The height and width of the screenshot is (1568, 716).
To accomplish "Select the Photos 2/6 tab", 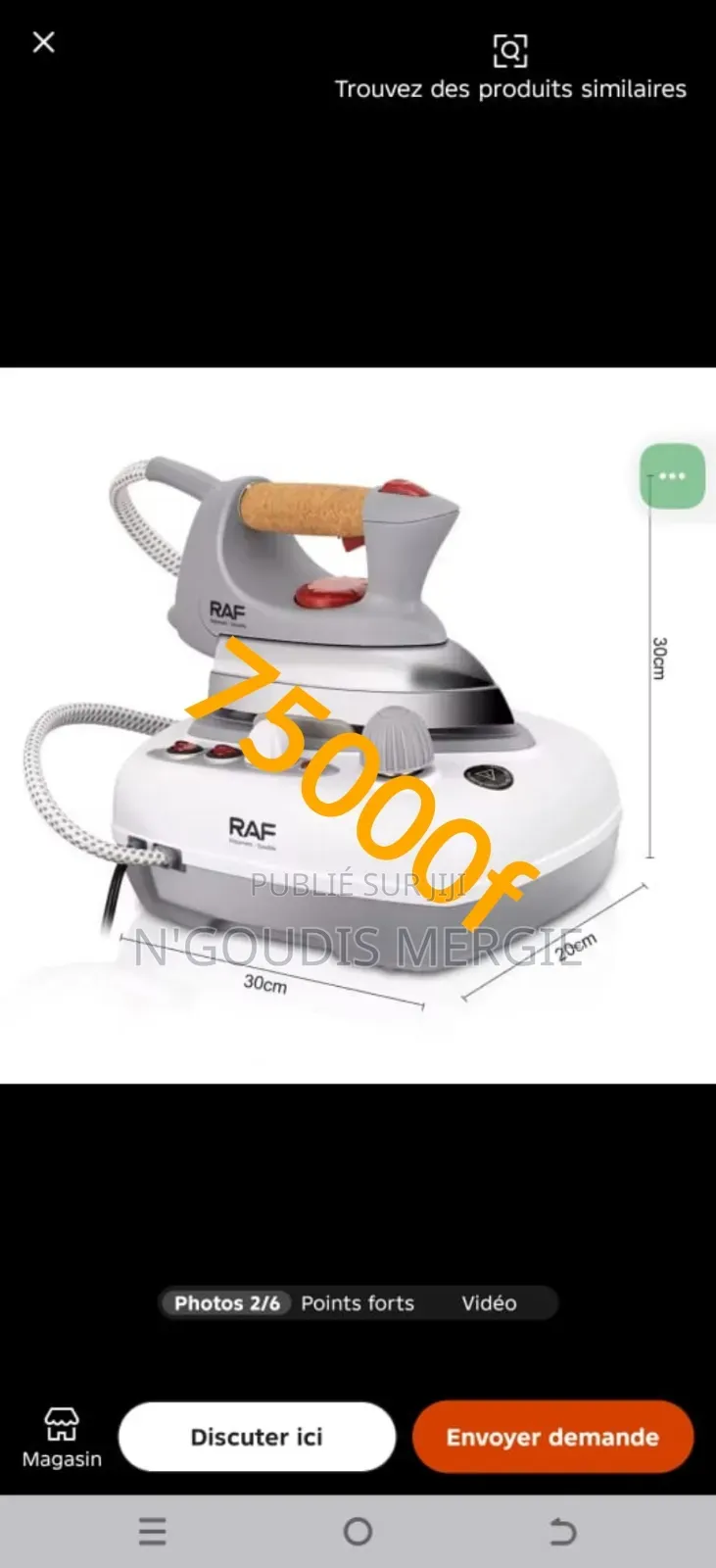I will [227, 1303].
